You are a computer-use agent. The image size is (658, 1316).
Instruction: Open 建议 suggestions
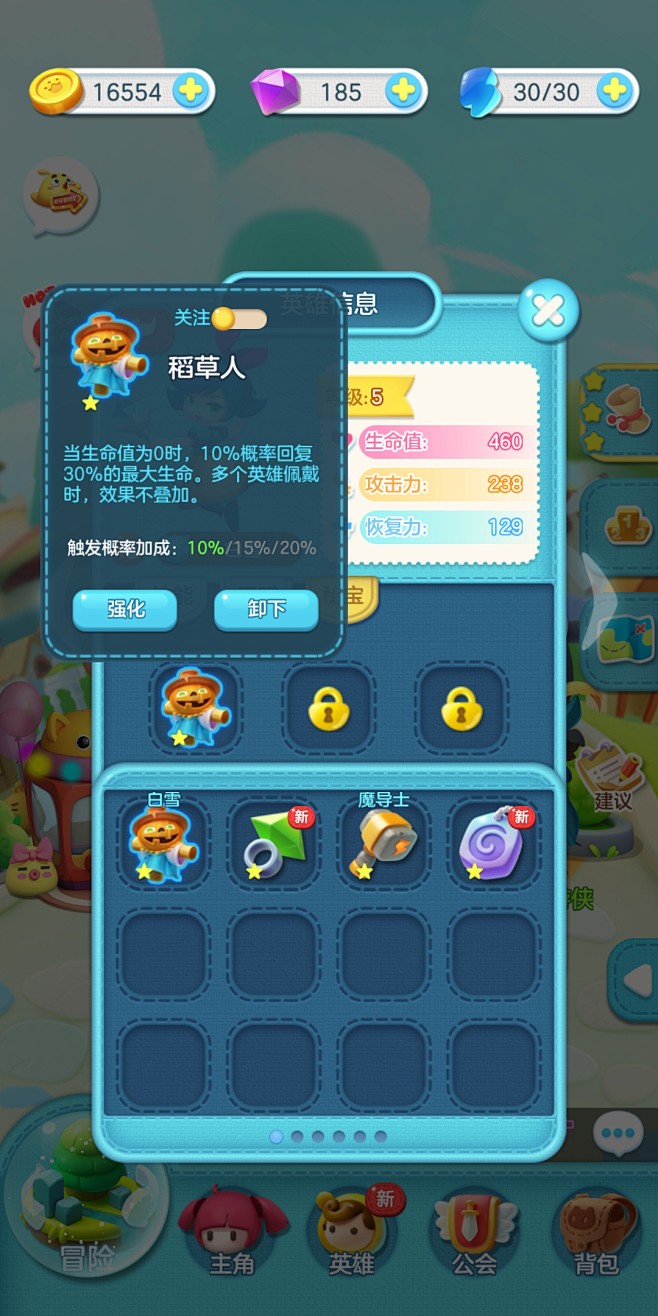tap(609, 779)
